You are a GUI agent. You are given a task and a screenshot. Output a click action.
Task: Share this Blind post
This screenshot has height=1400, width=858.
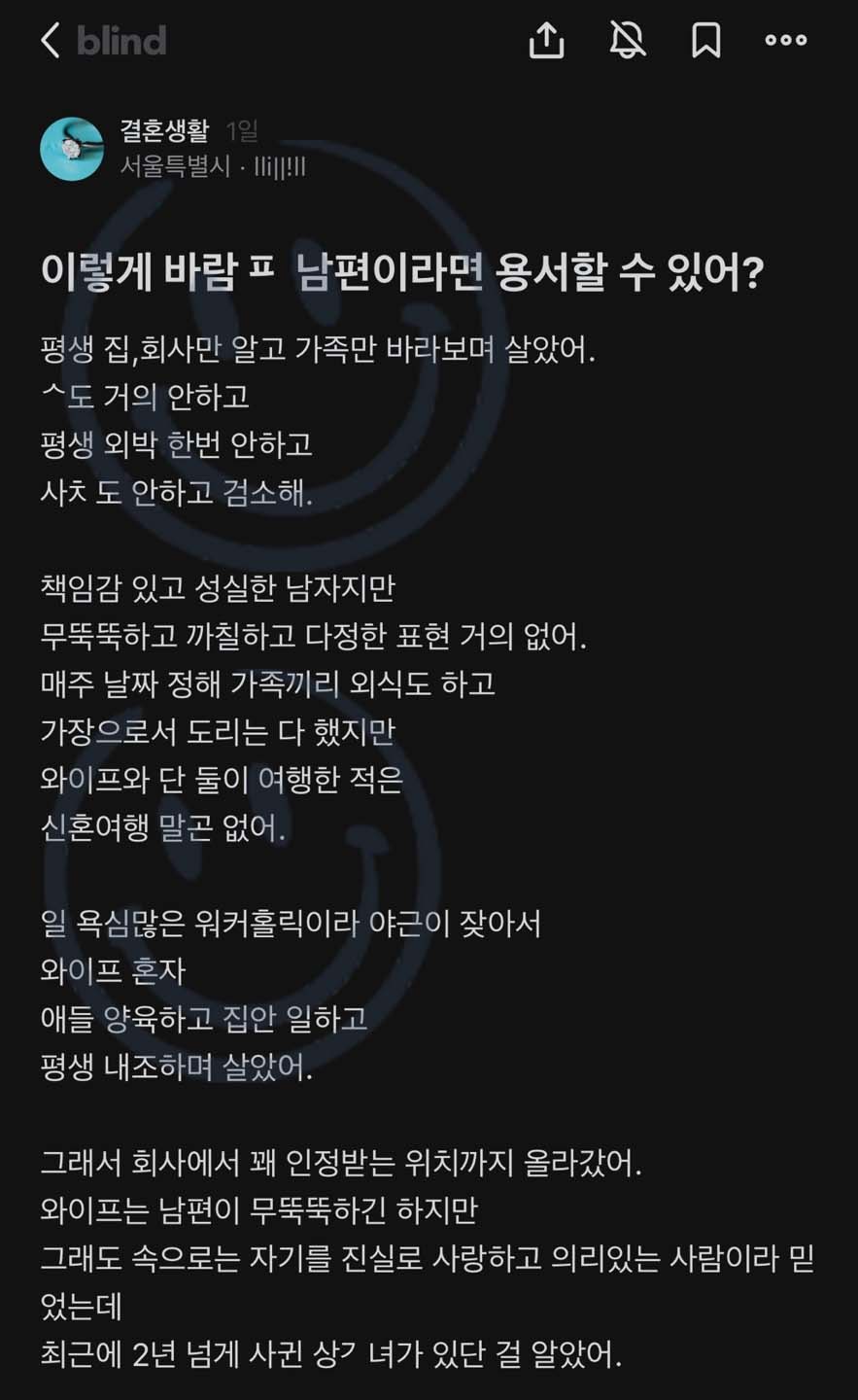546,41
